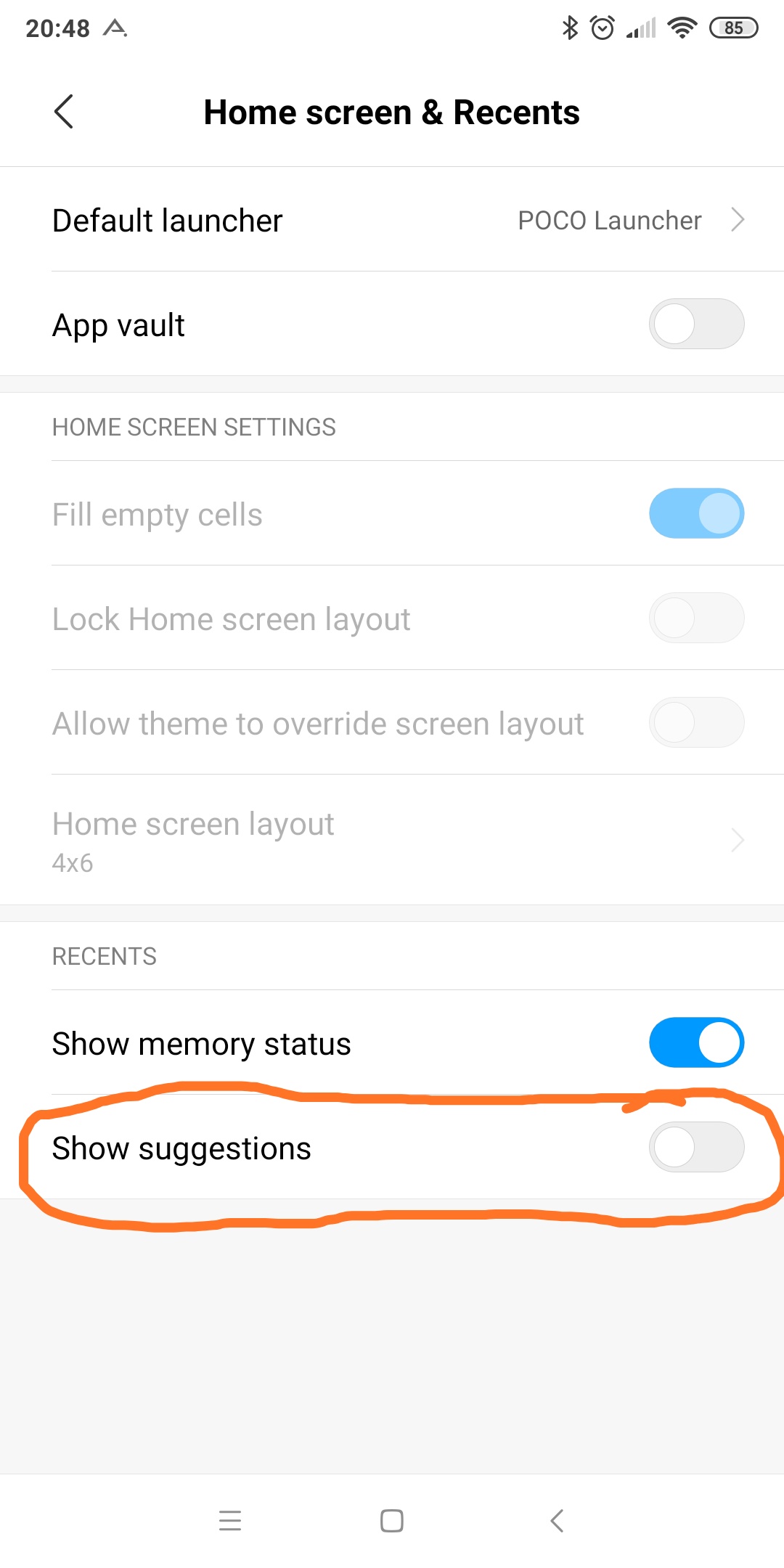
Task: Open the Default launcher setting
Action: click(x=392, y=219)
